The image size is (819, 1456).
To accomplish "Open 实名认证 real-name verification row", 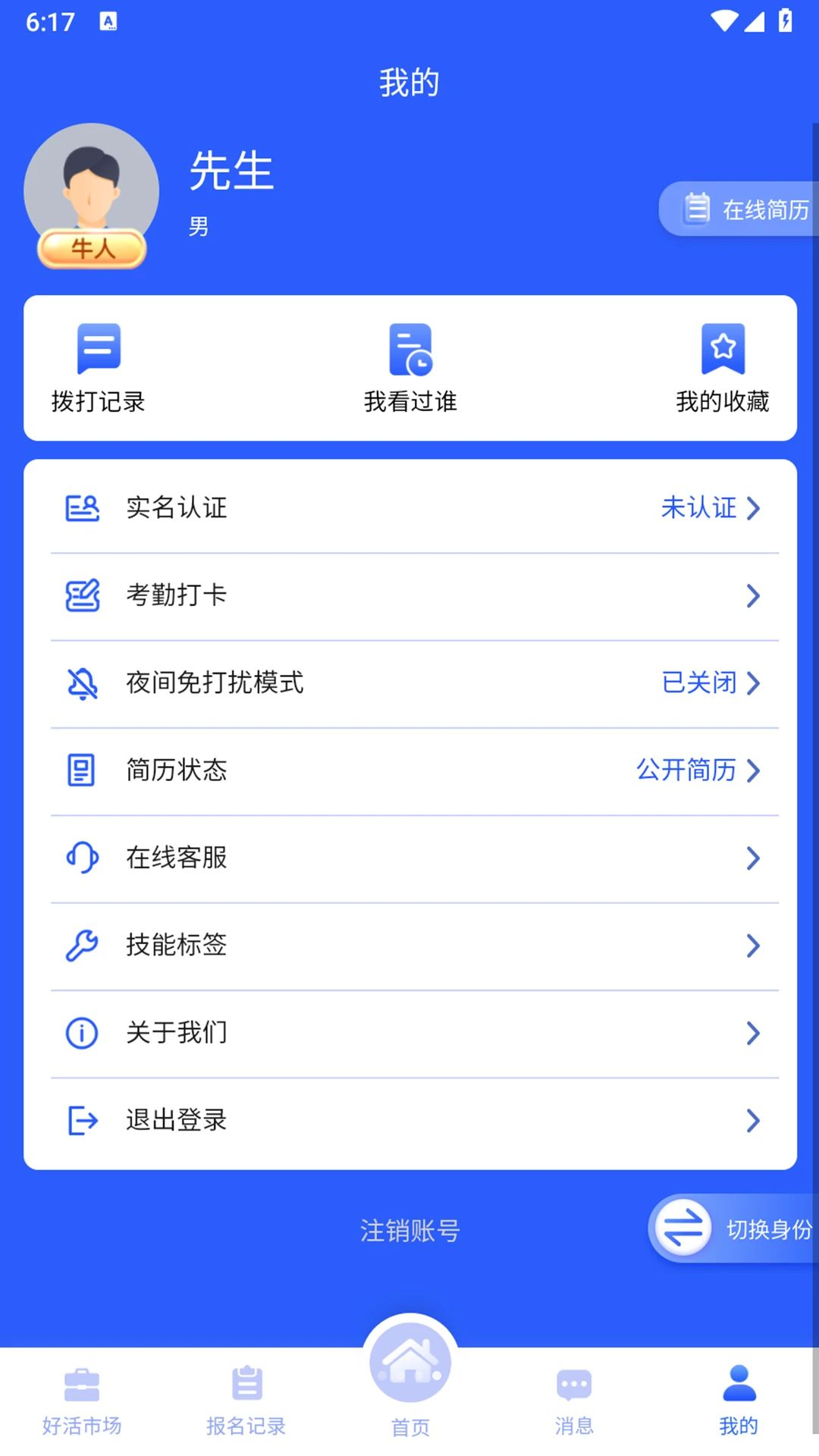I will click(410, 508).
